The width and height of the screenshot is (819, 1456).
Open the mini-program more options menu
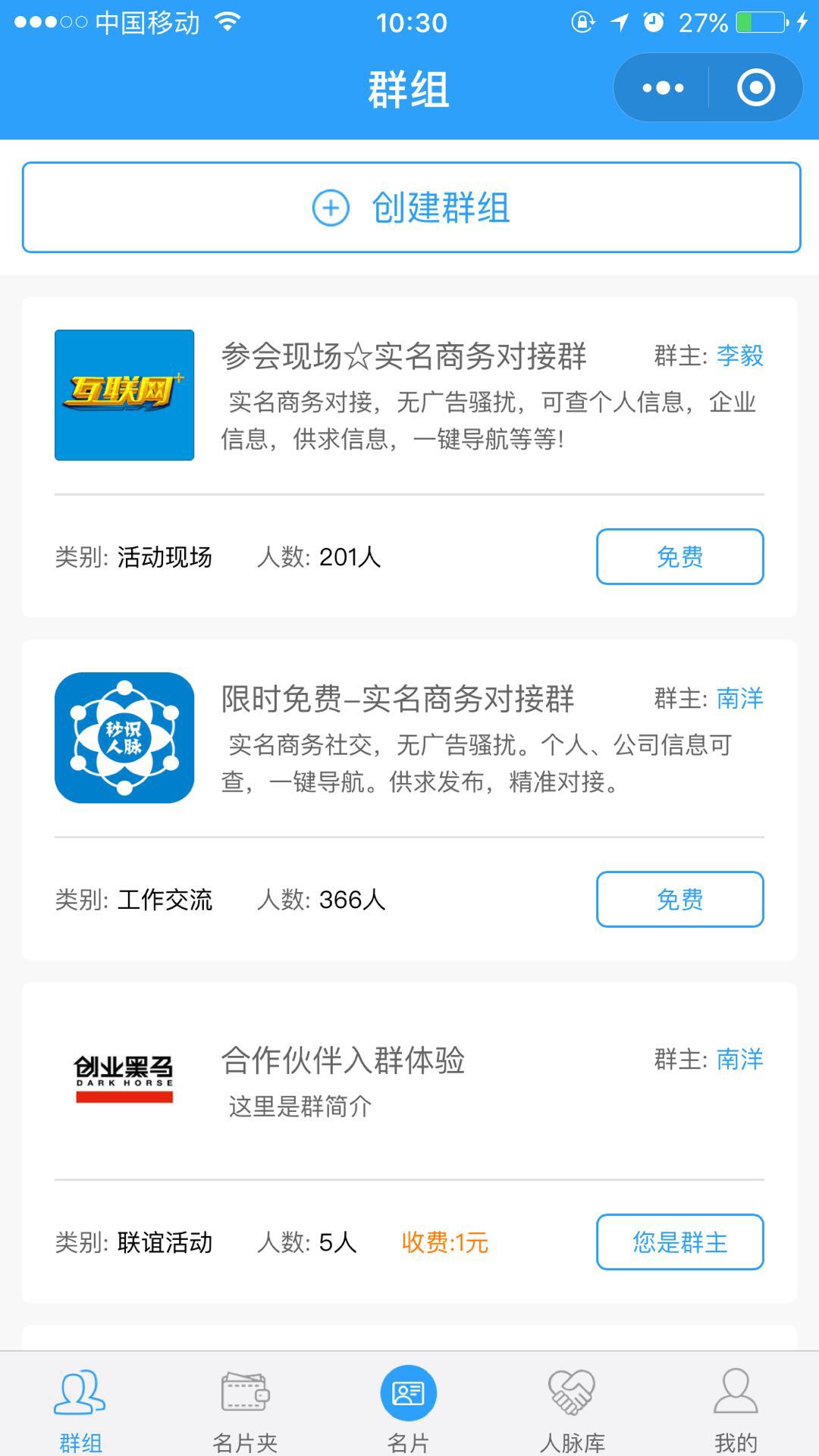(x=663, y=88)
